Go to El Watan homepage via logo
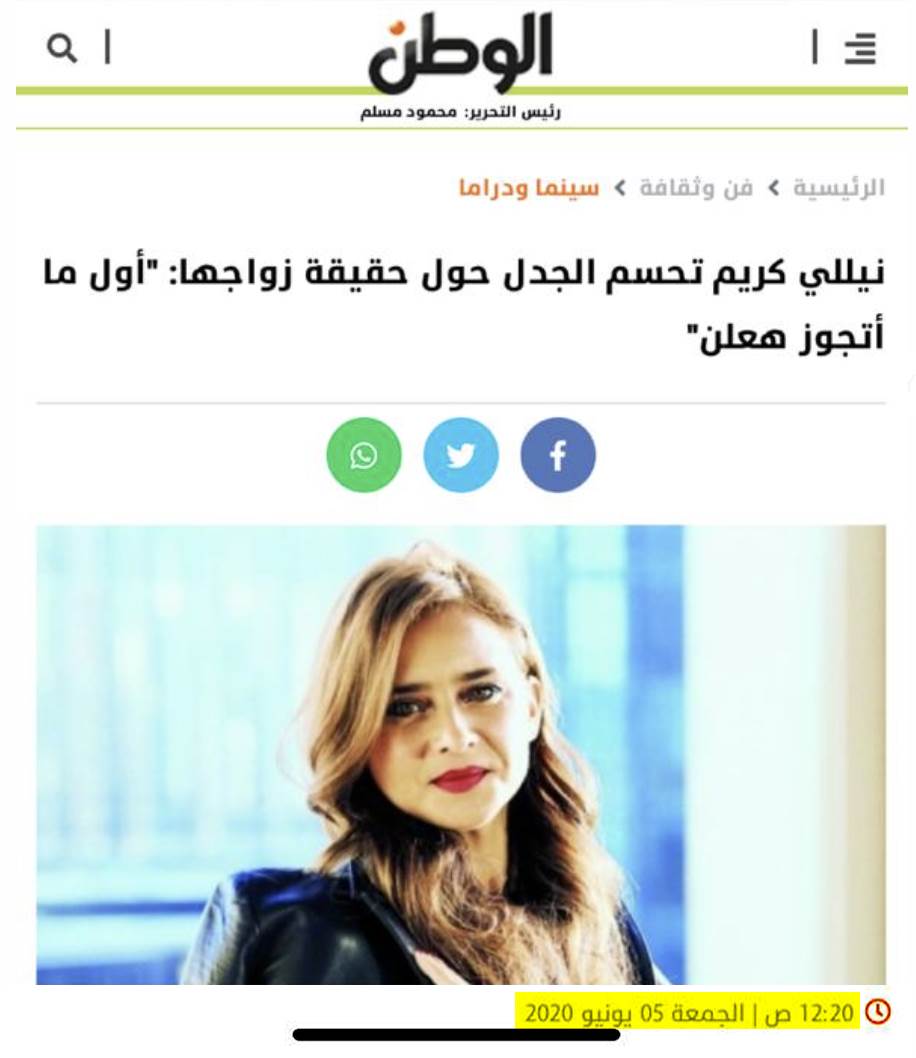The height and width of the screenshot is (1058, 916). (x=461, y=55)
